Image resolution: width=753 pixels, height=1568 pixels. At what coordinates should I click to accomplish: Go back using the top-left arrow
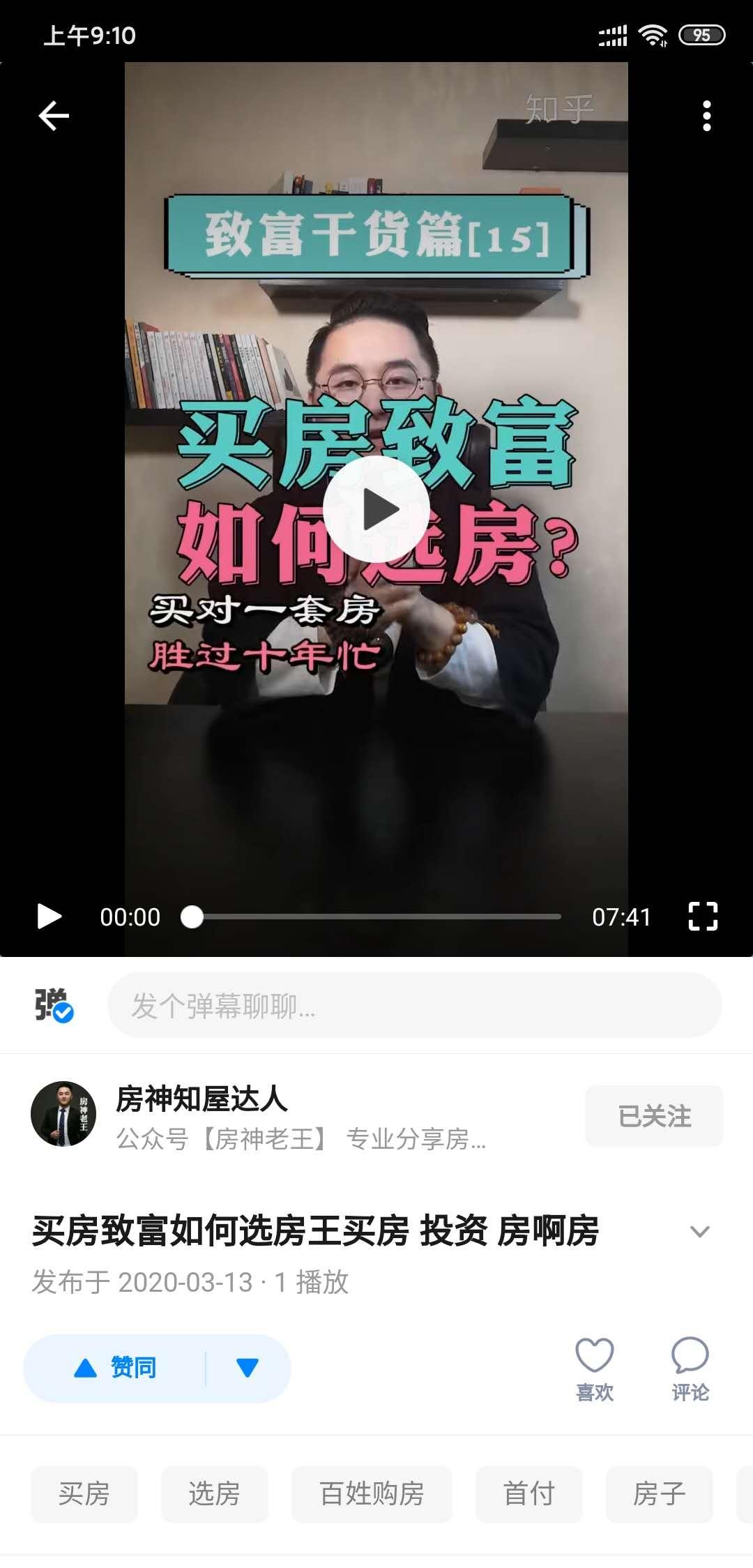coord(54,116)
